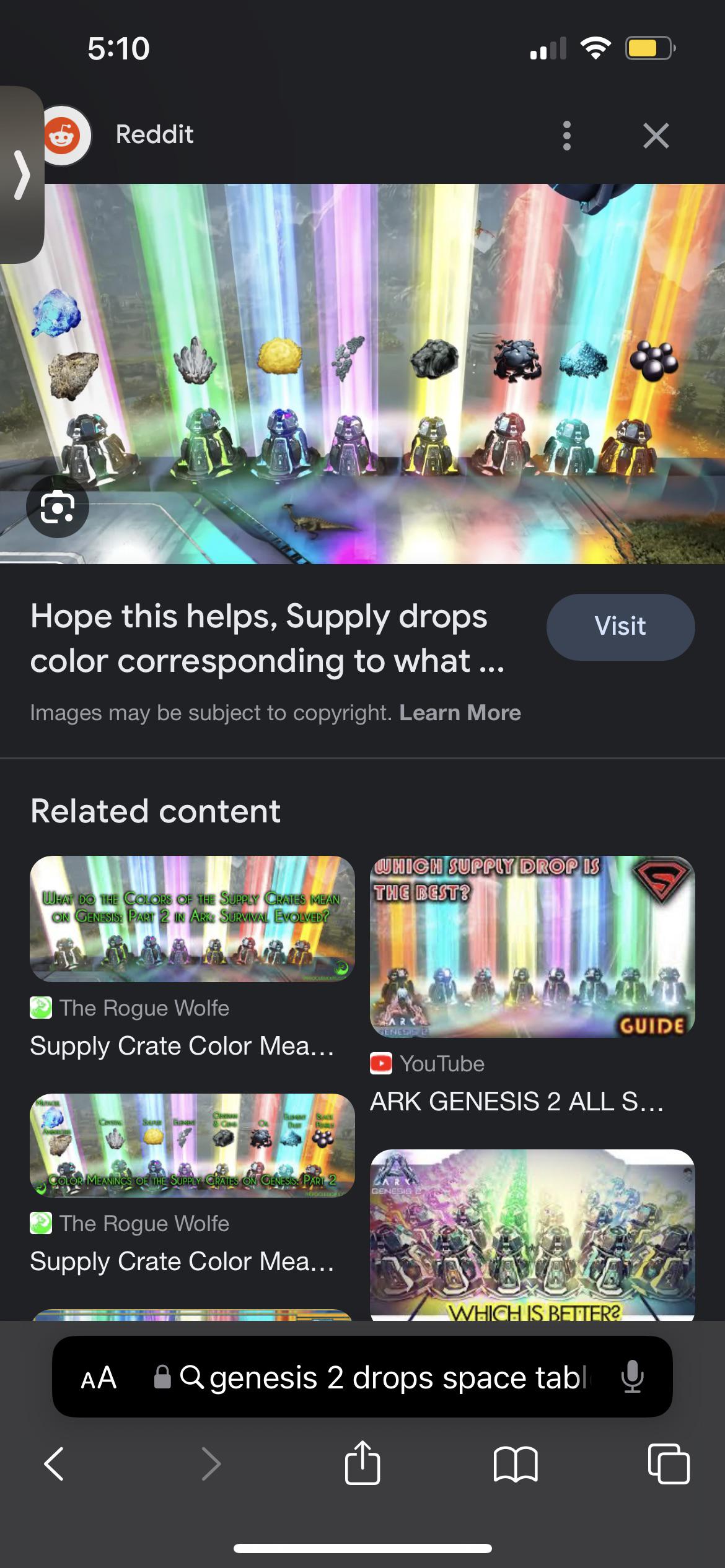Go back to the previous page
This screenshot has width=725, height=1568.
coord(55,1464)
